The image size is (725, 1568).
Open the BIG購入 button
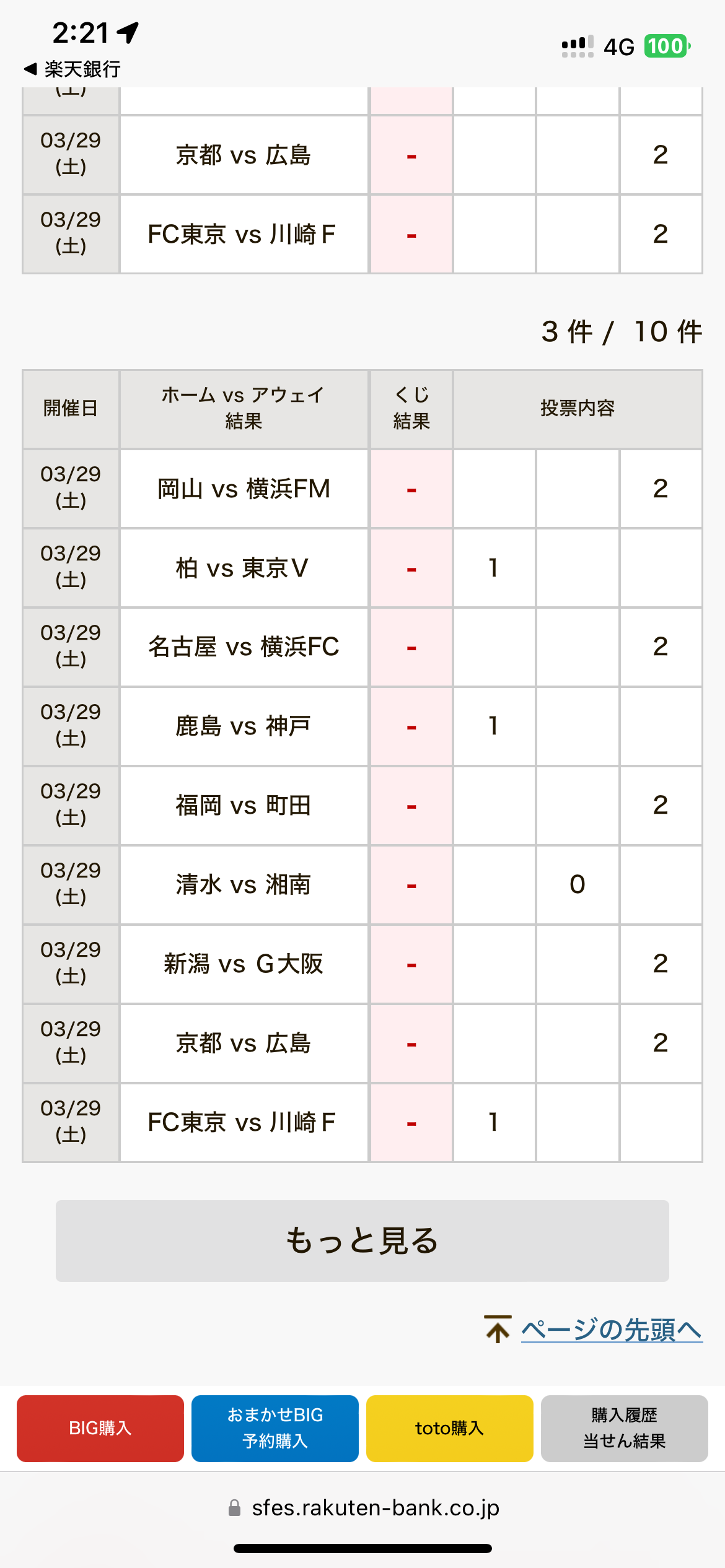coord(100,1428)
